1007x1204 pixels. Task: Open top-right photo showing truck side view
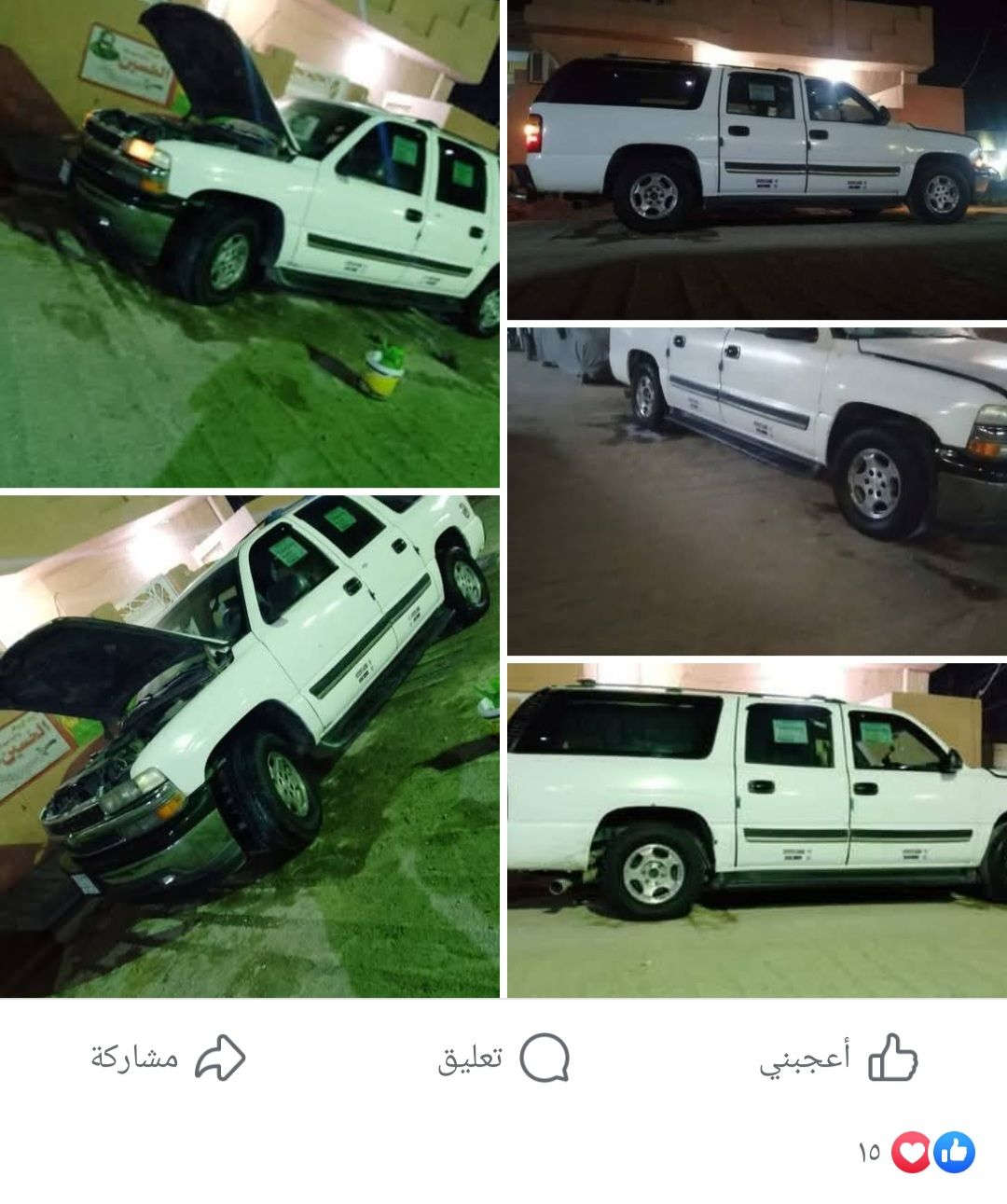point(756,159)
